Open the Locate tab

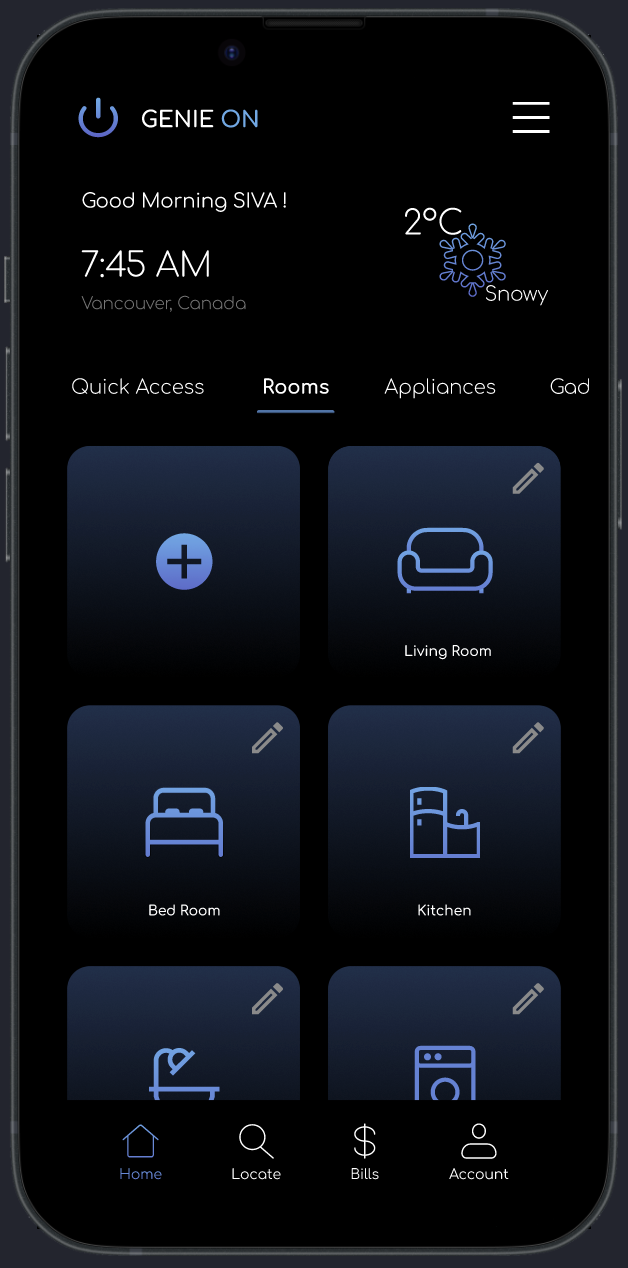(x=256, y=1152)
